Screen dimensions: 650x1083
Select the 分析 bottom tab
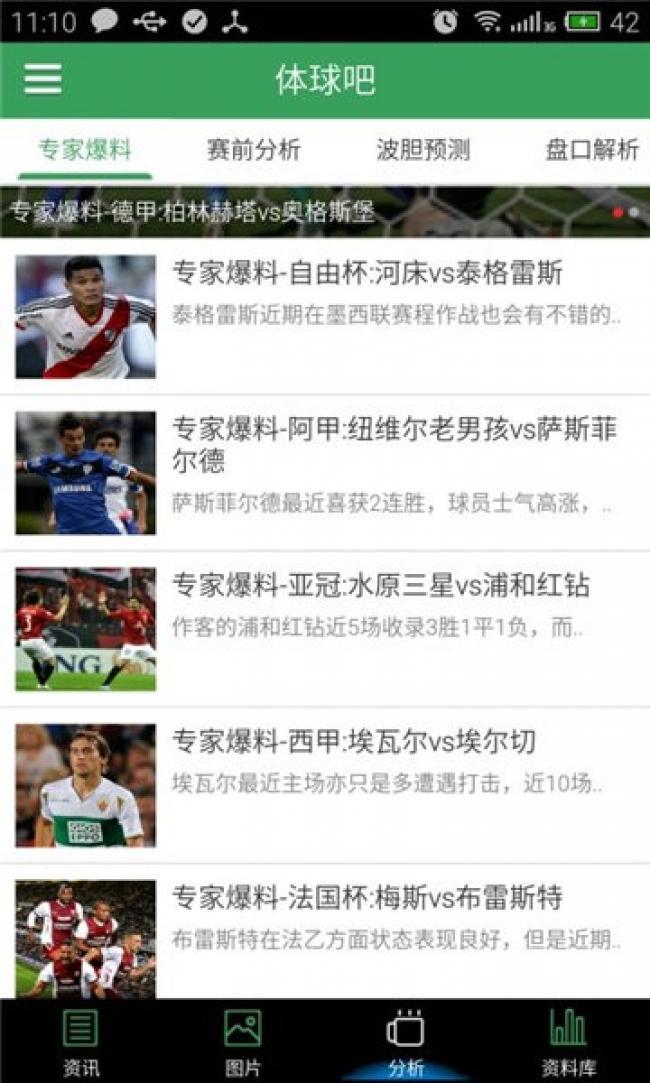pyautogui.click(x=405, y=1041)
